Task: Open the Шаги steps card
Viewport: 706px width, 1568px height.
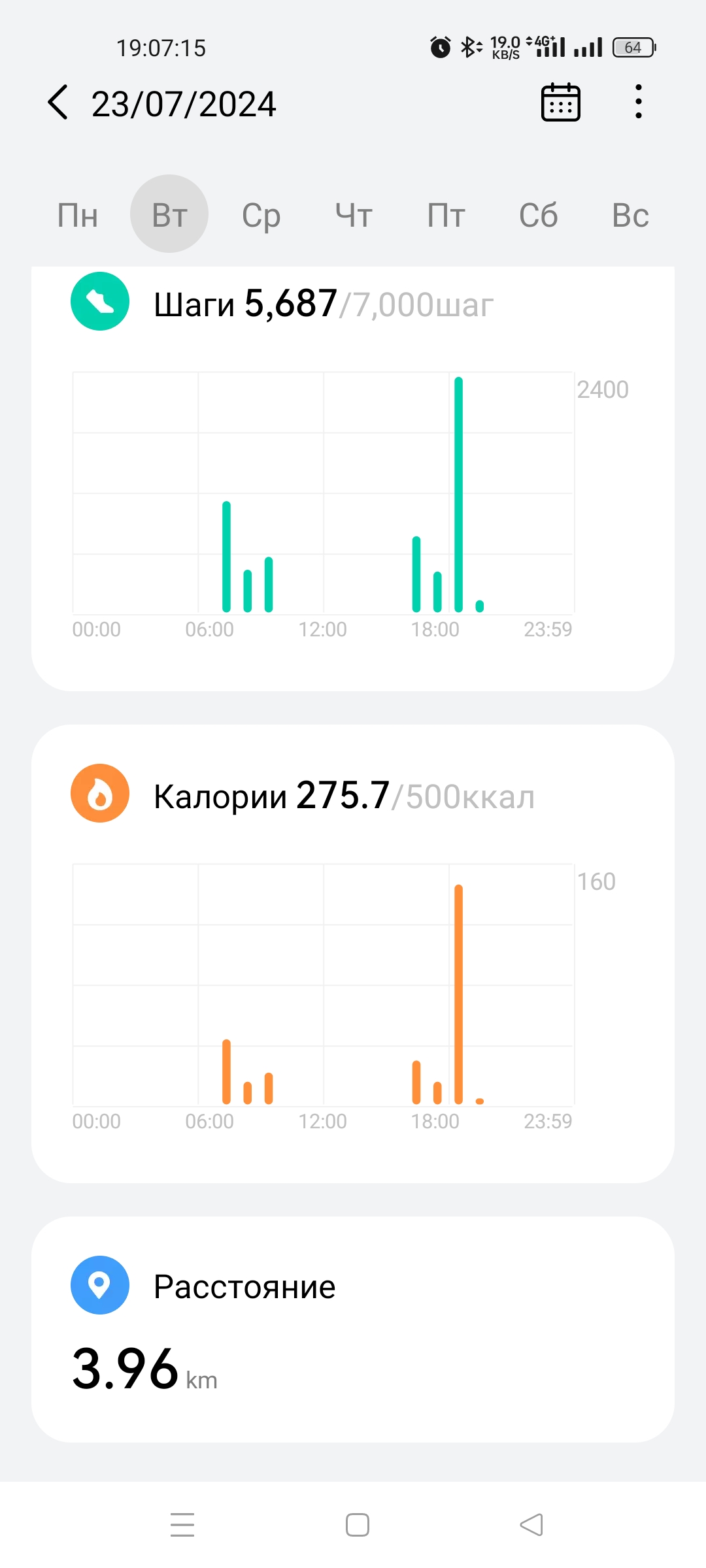Action: (353, 479)
